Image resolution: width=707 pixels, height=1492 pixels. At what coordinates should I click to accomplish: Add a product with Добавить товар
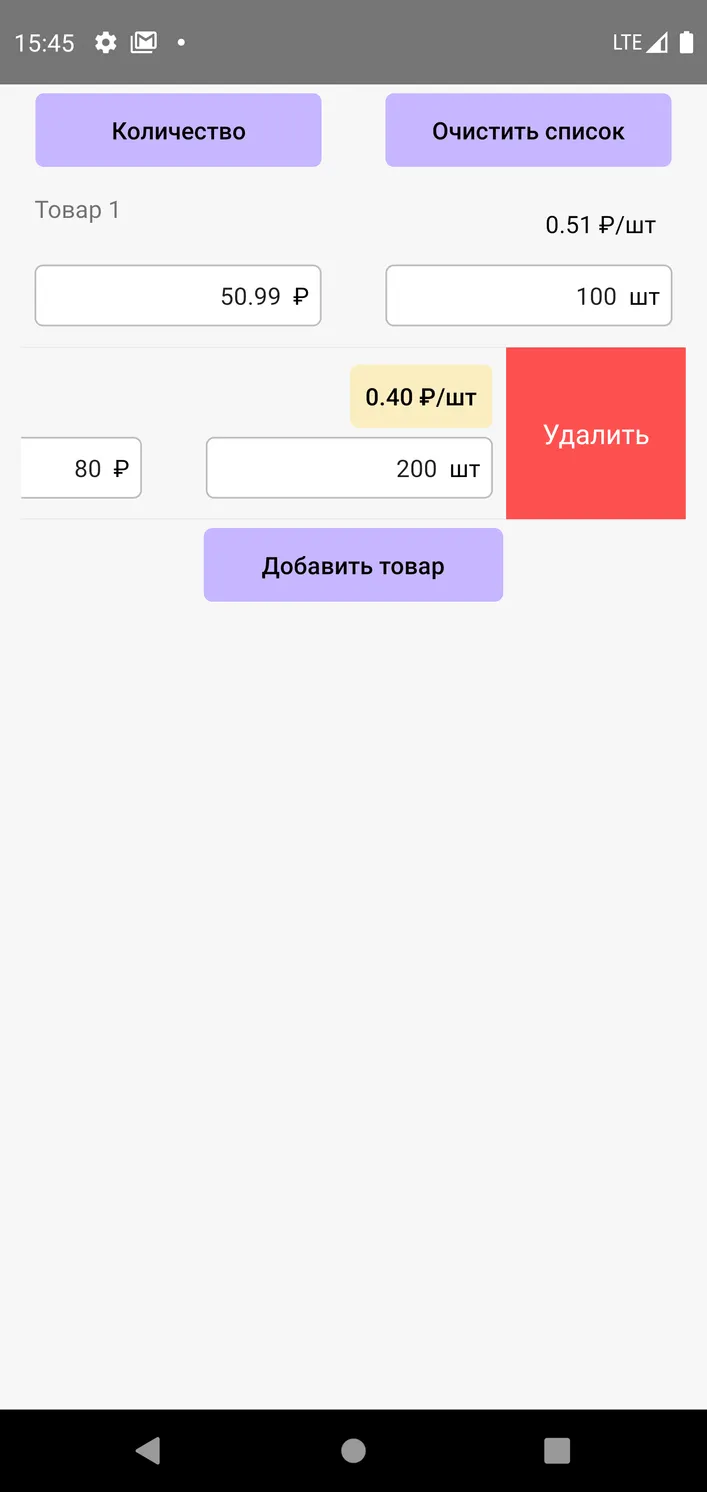353,565
